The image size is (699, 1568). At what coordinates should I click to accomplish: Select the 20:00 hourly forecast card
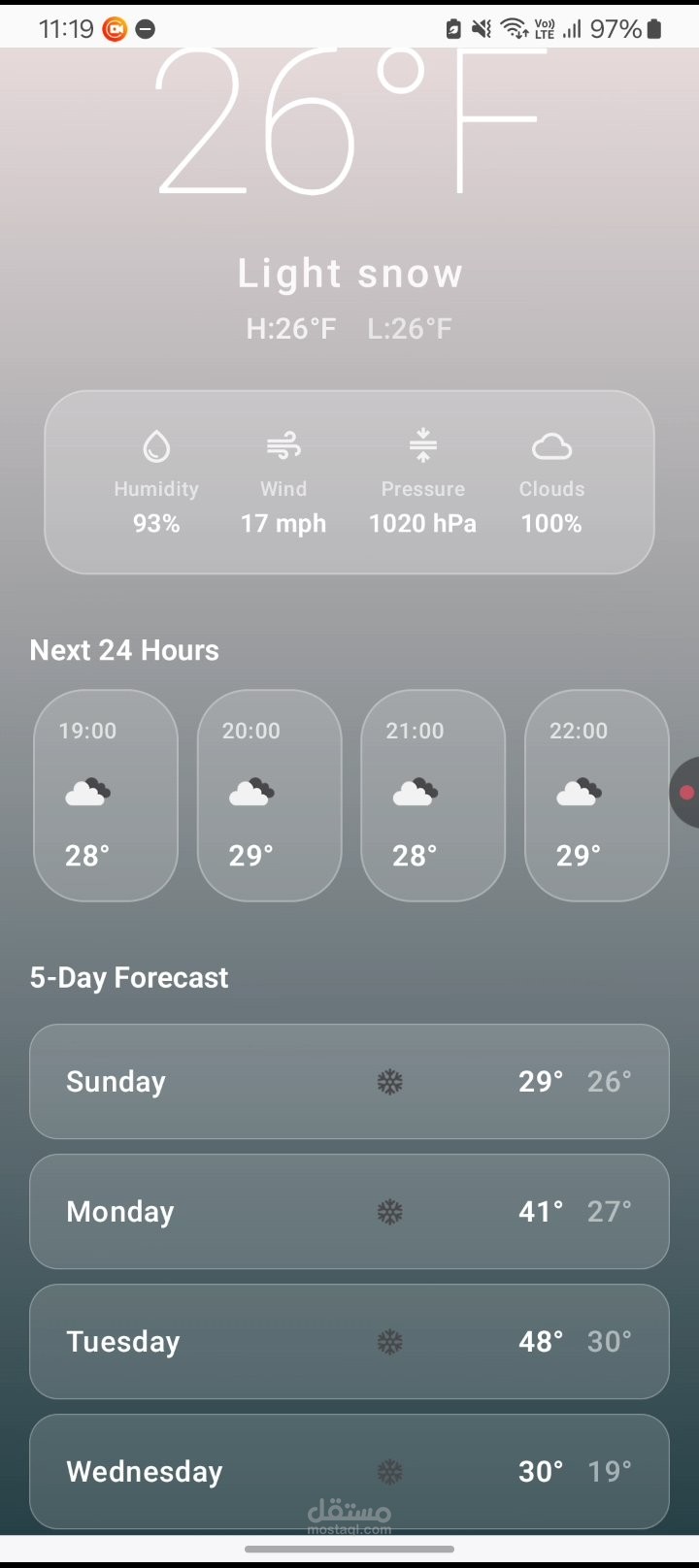(269, 795)
